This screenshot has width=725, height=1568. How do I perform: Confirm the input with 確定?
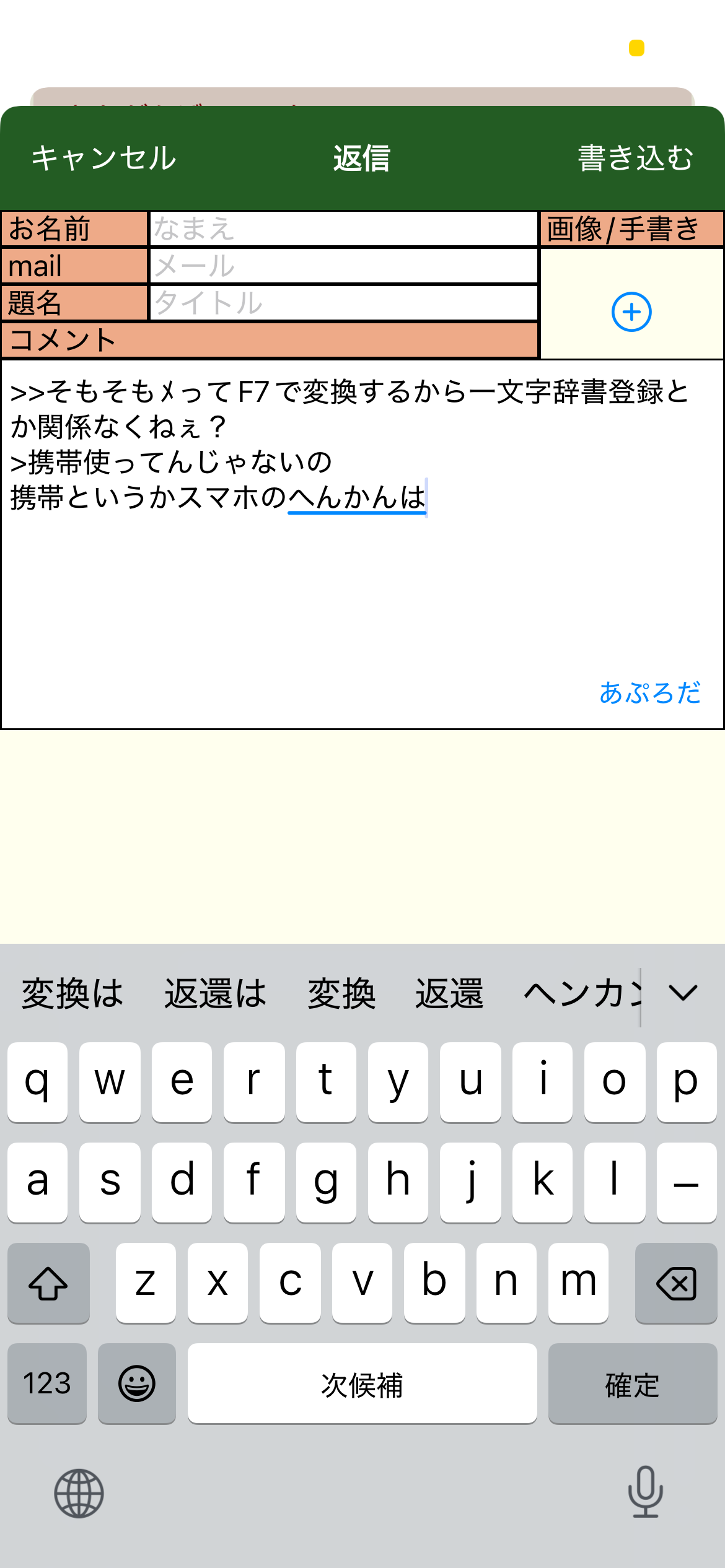point(633,1383)
